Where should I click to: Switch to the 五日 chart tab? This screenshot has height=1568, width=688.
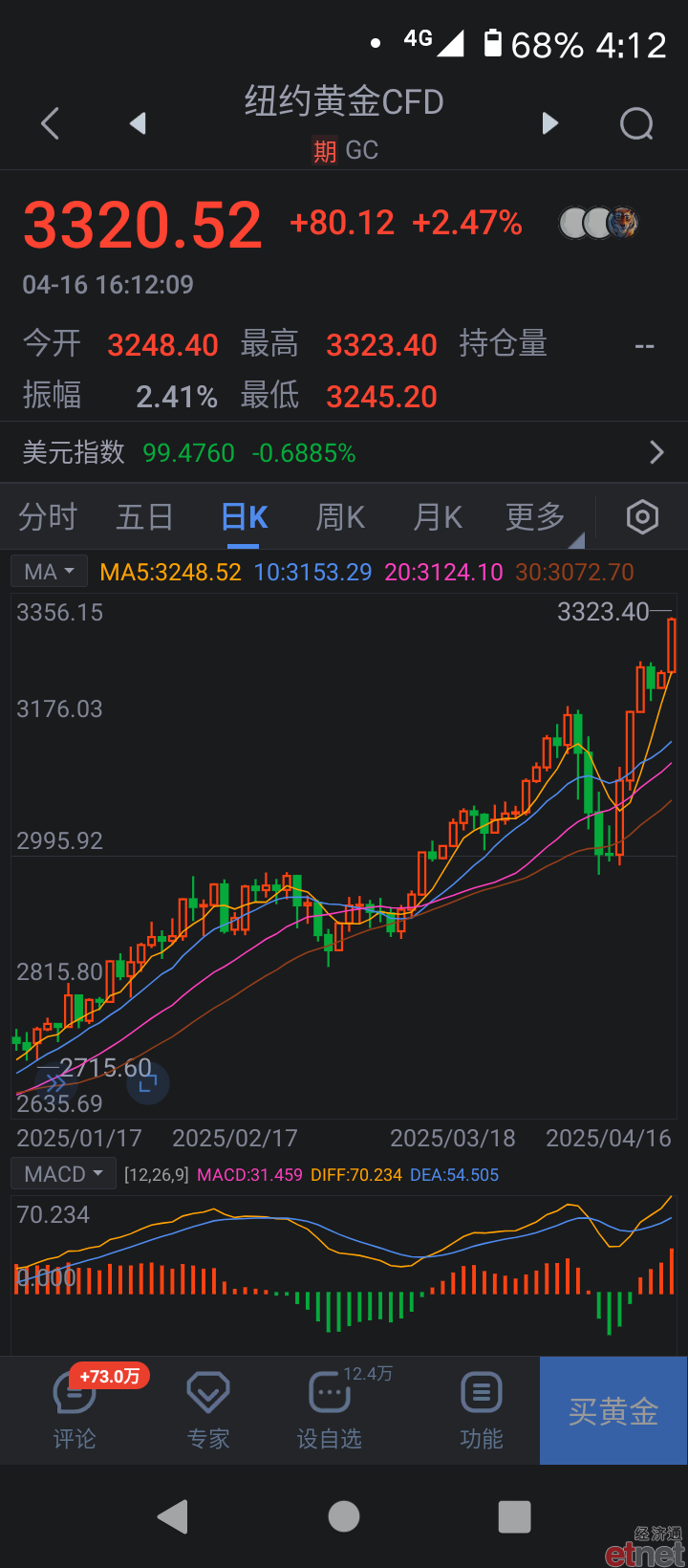tap(144, 517)
